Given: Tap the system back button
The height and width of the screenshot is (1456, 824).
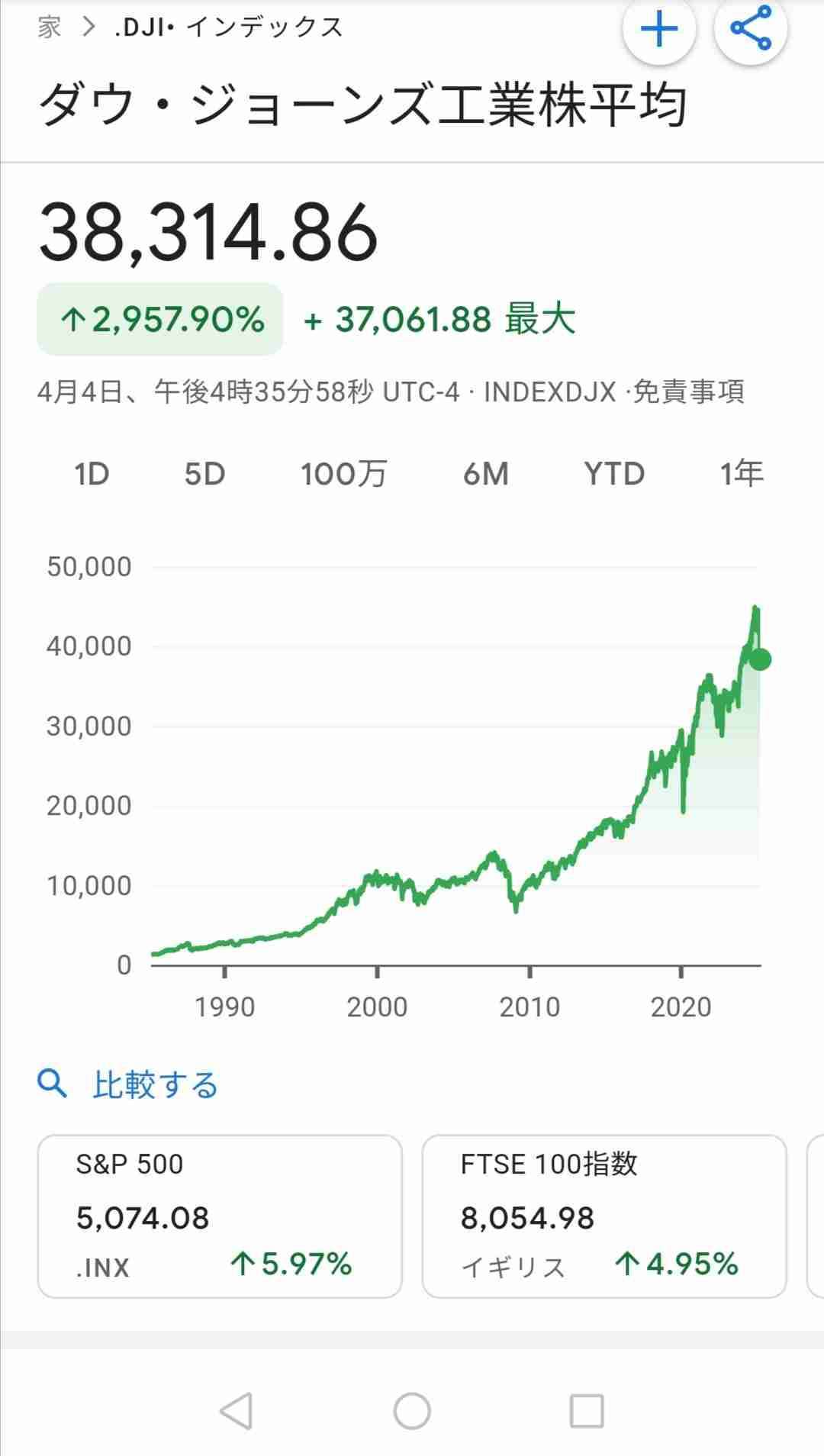Looking at the screenshot, I should coord(236,1411).
